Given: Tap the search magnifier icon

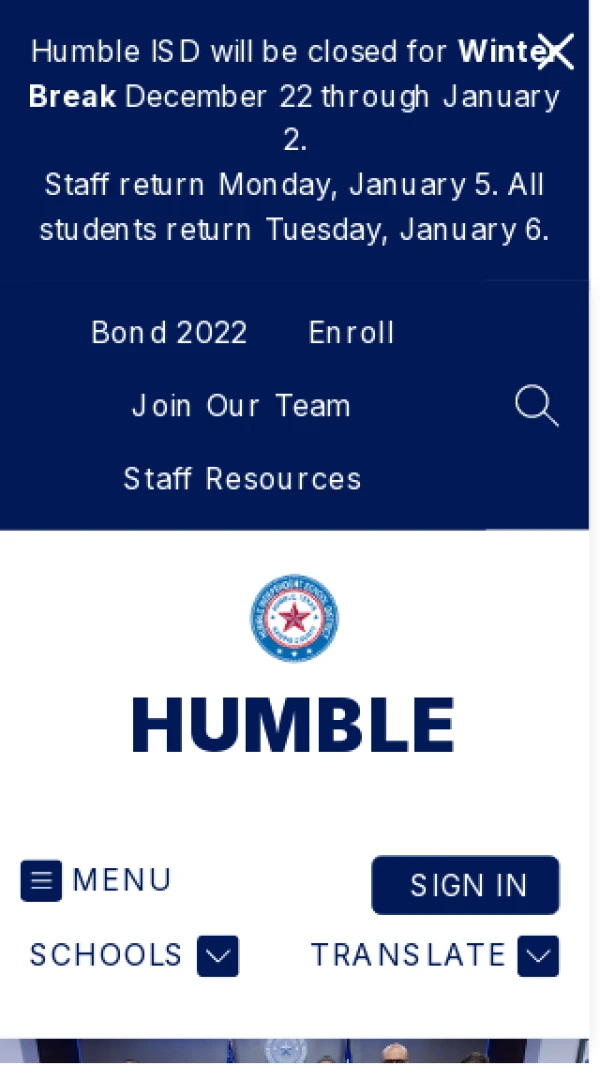Looking at the screenshot, I should tap(536, 407).
